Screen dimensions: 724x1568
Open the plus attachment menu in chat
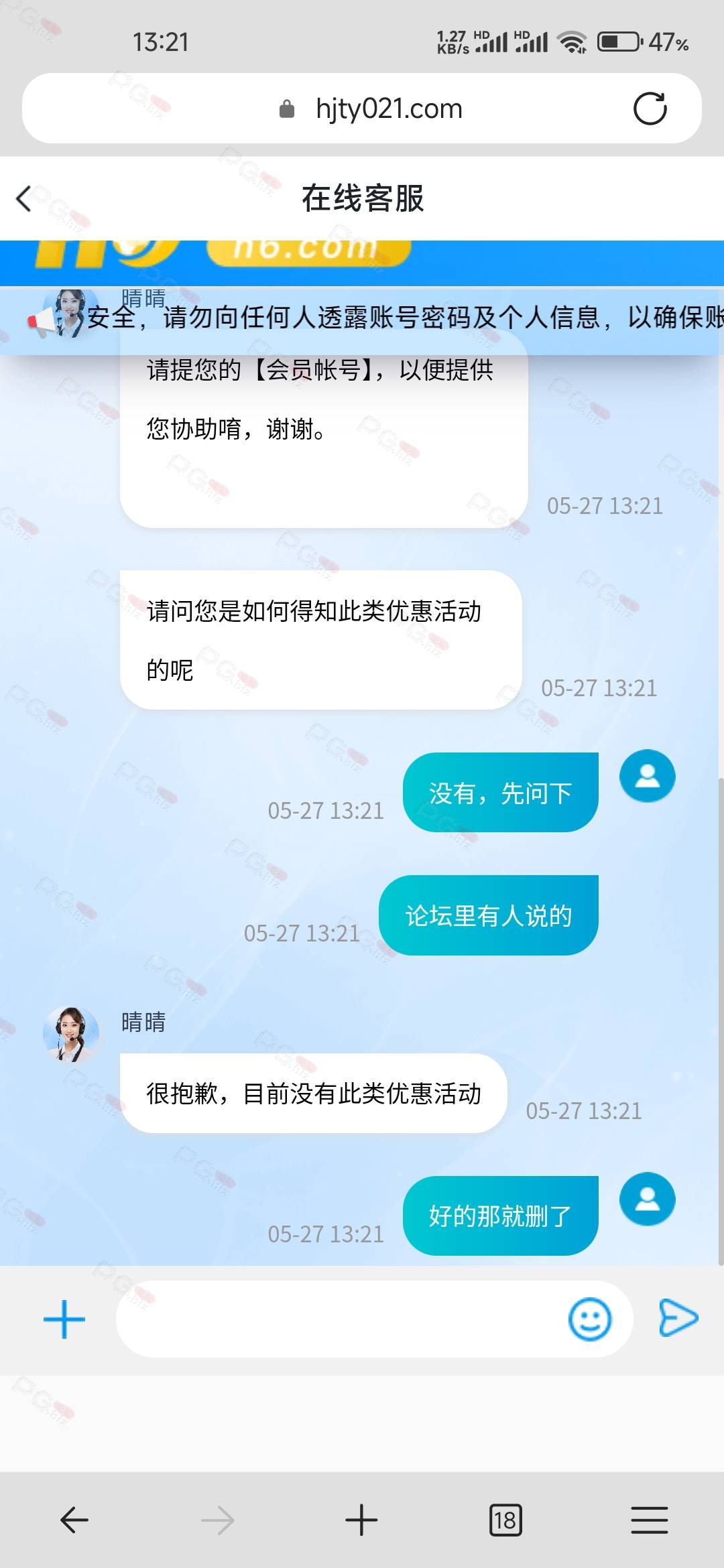(64, 1319)
